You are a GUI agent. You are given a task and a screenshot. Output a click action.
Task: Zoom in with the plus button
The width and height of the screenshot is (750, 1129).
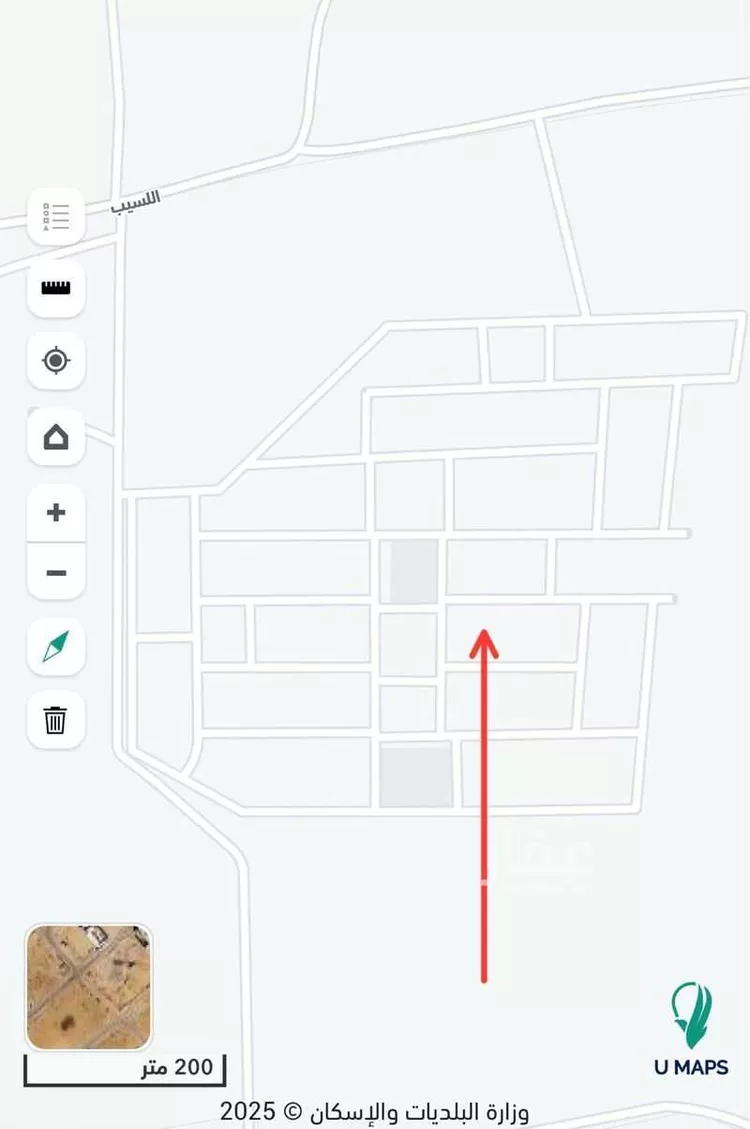[x=56, y=513]
